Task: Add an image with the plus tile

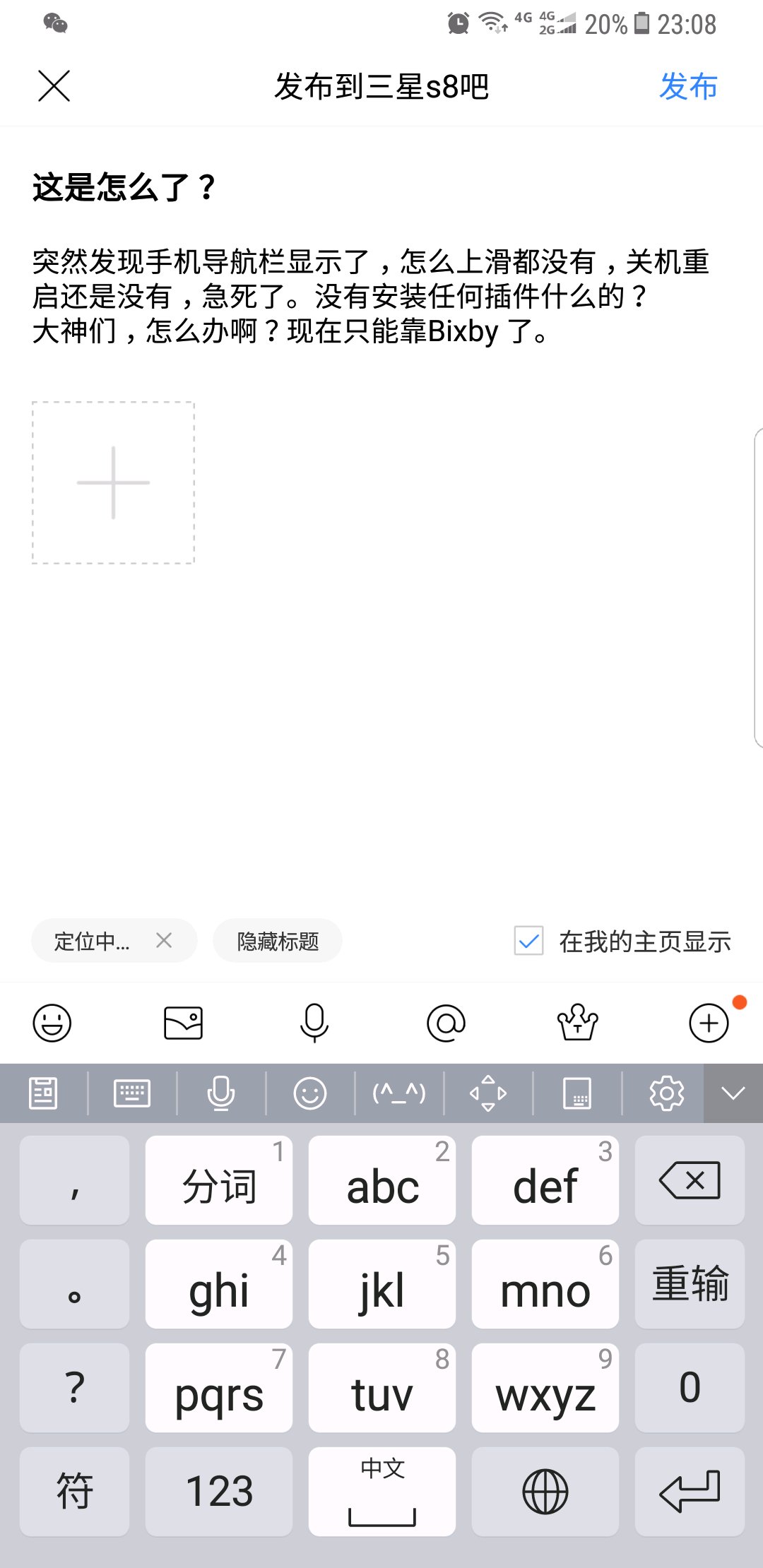Action: [x=113, y=482]
